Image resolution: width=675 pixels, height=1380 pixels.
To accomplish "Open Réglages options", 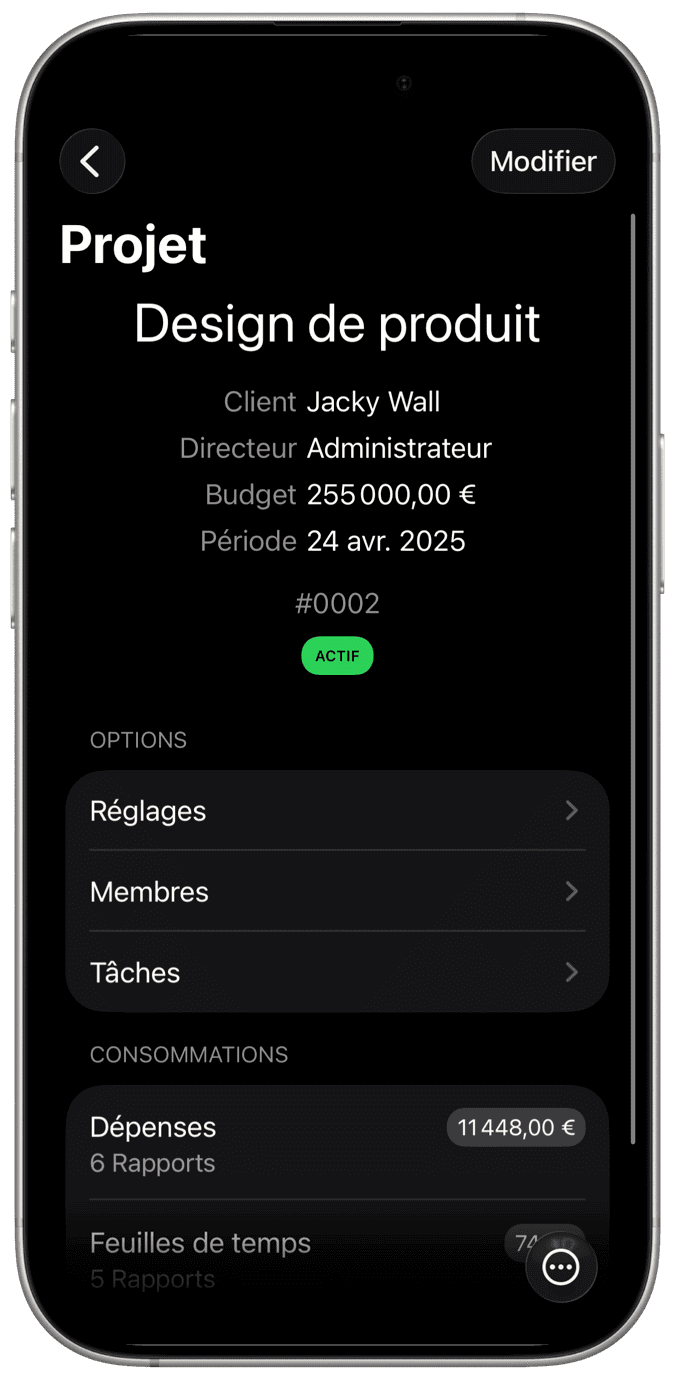I will pyautogui.click(x=337, y=811).
